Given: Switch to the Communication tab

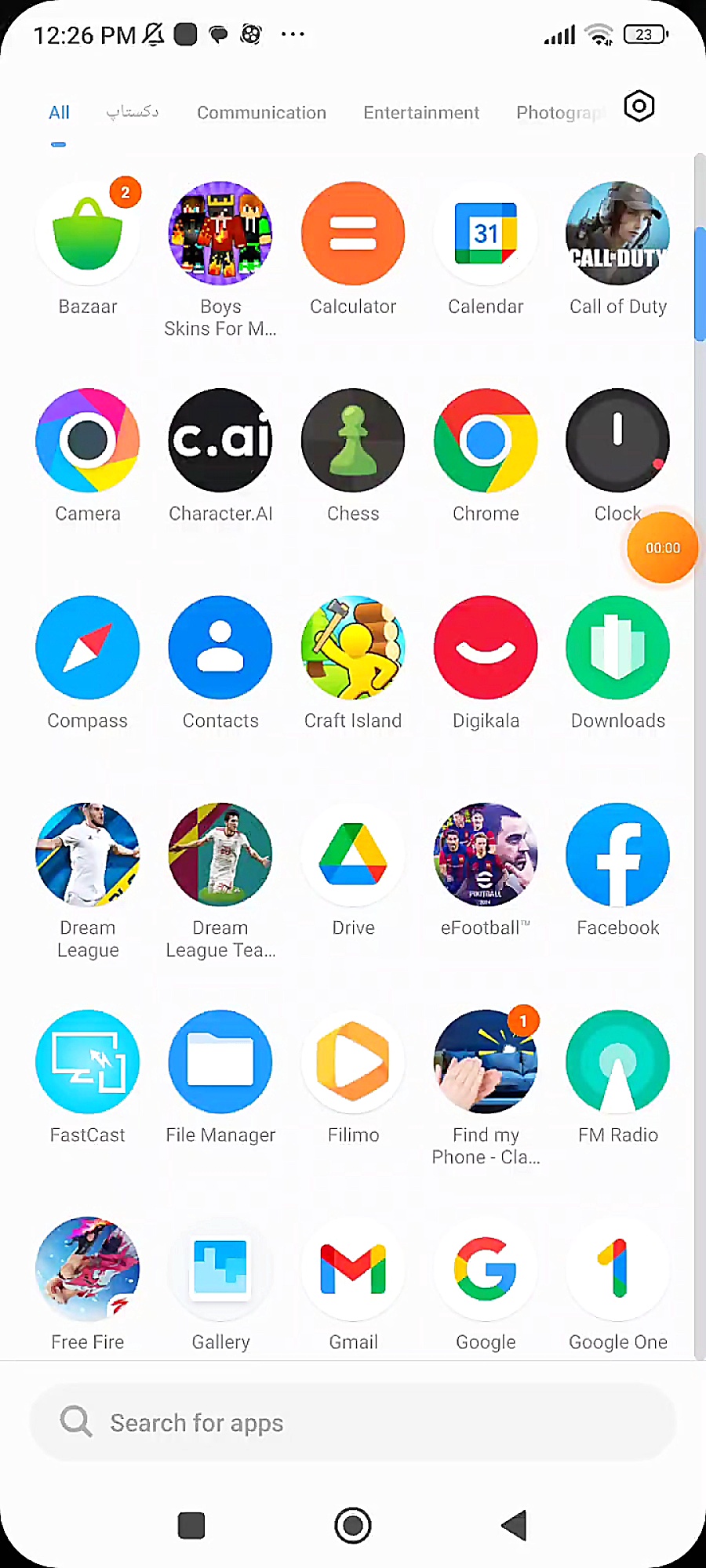Looking at the screenshot, I should [x=261, y=113].
